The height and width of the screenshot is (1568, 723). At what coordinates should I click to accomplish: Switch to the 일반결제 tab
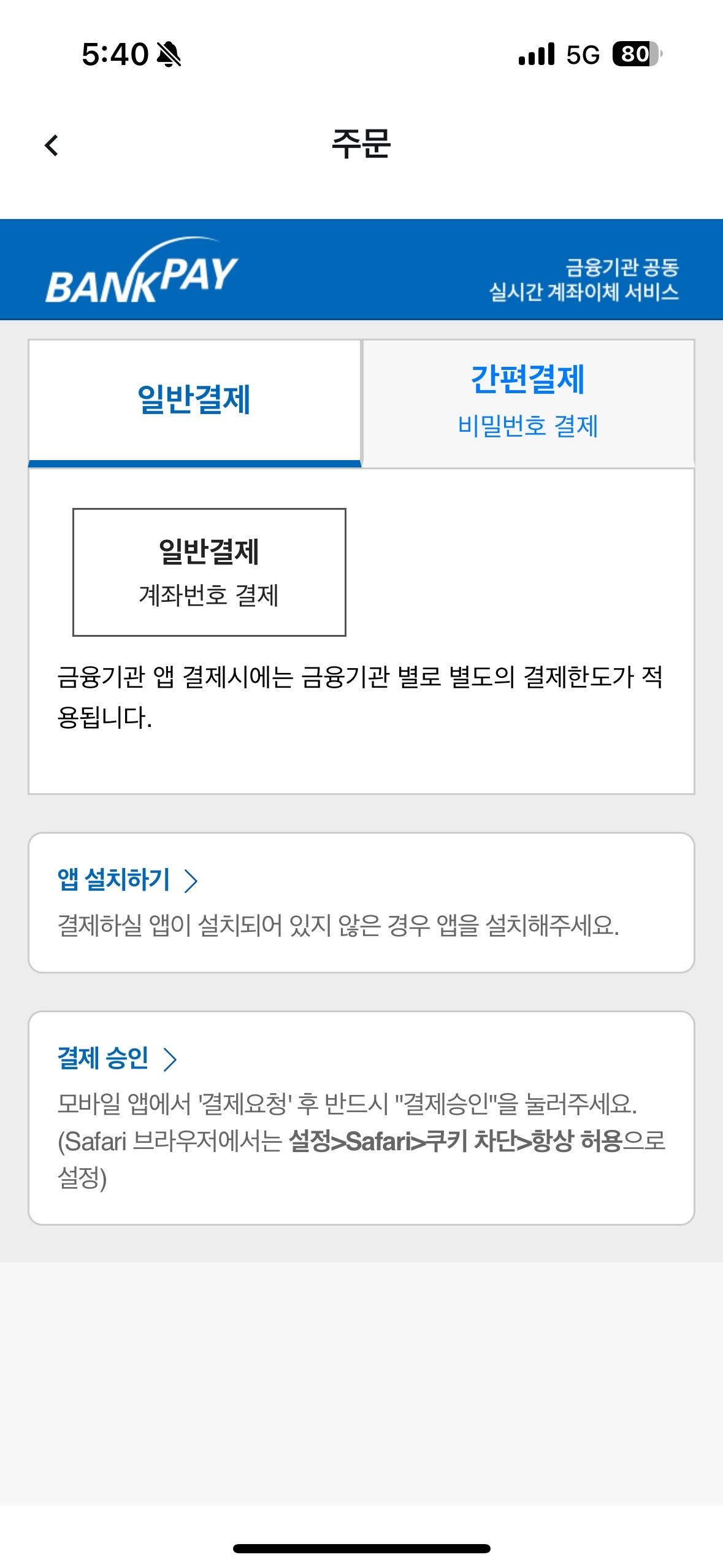click(194, 401)
